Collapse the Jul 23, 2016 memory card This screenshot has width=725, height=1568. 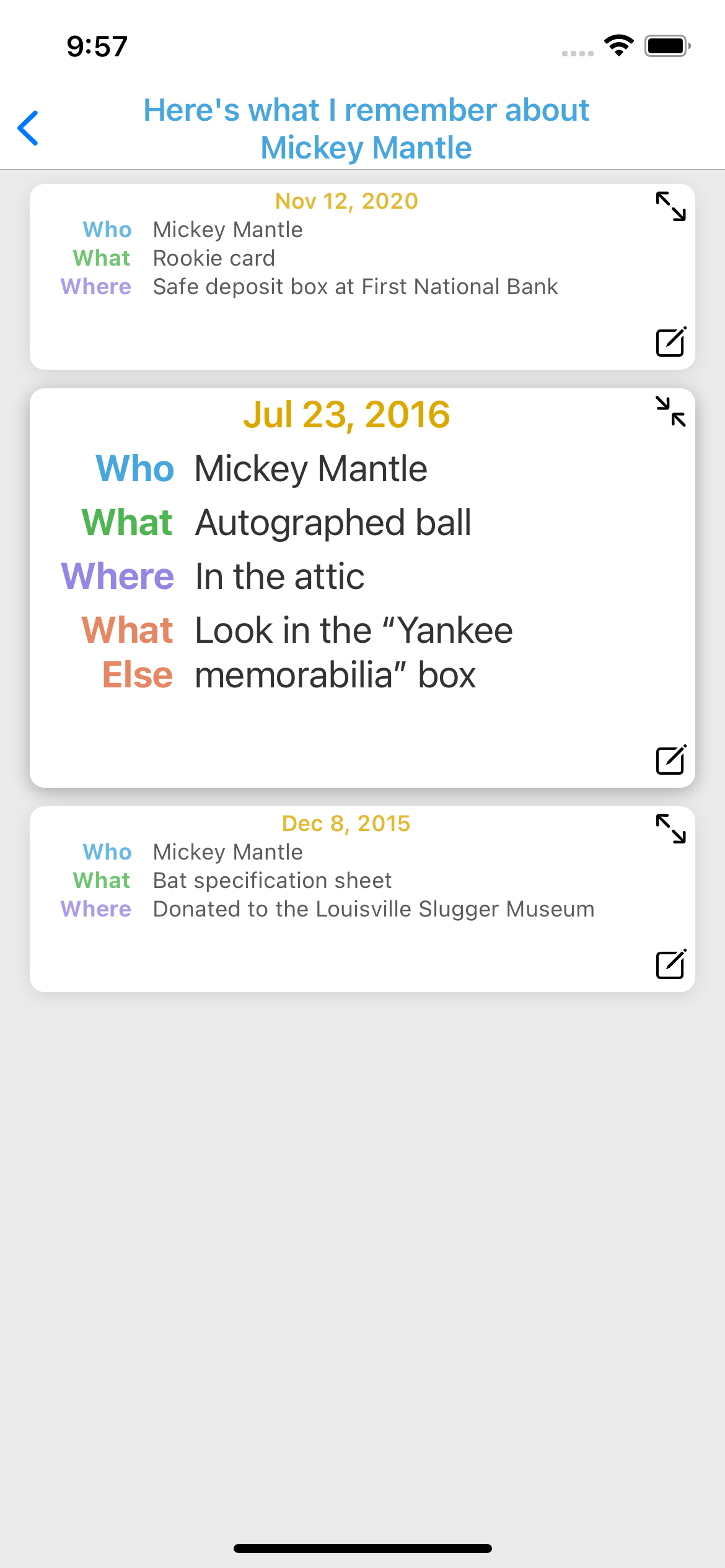[670, 412]
